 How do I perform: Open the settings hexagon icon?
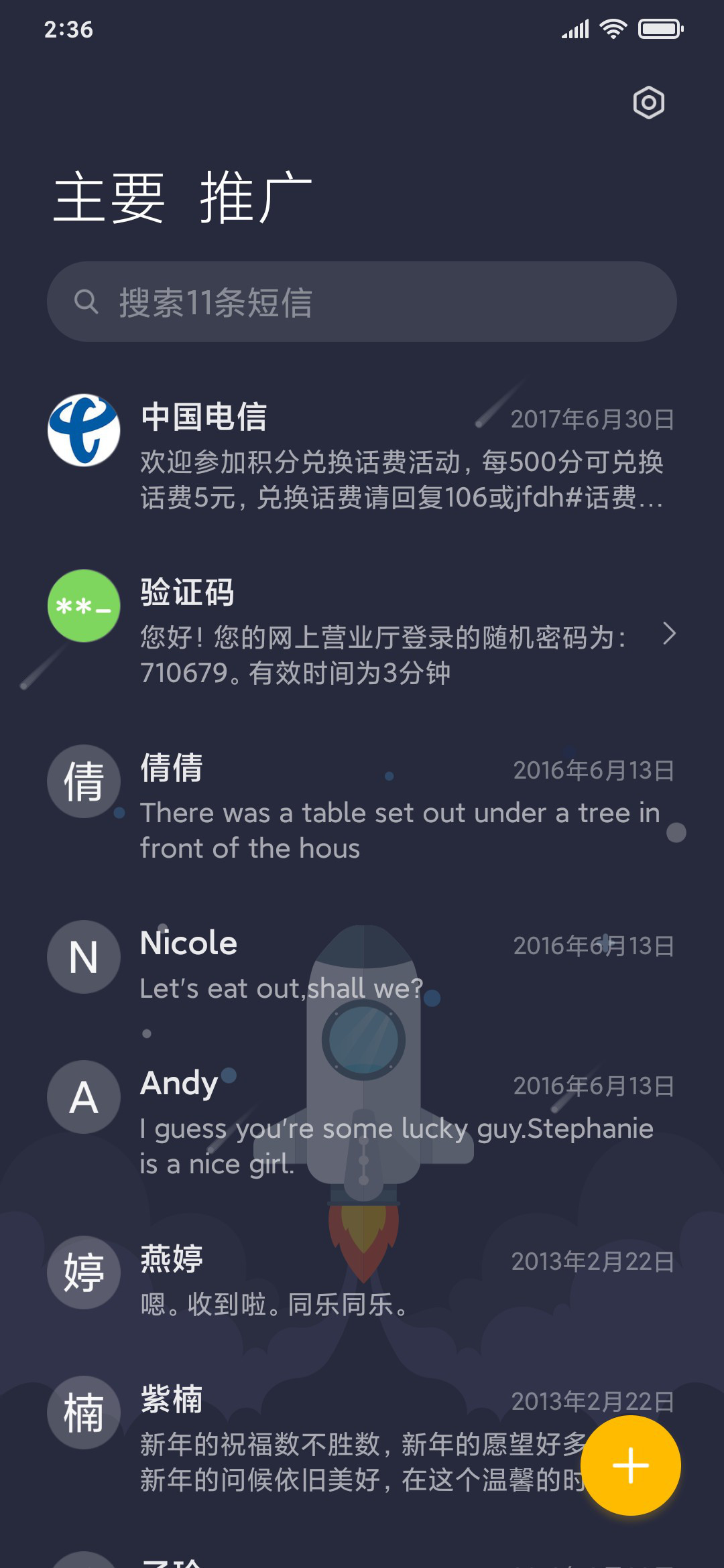coord(648,103)
